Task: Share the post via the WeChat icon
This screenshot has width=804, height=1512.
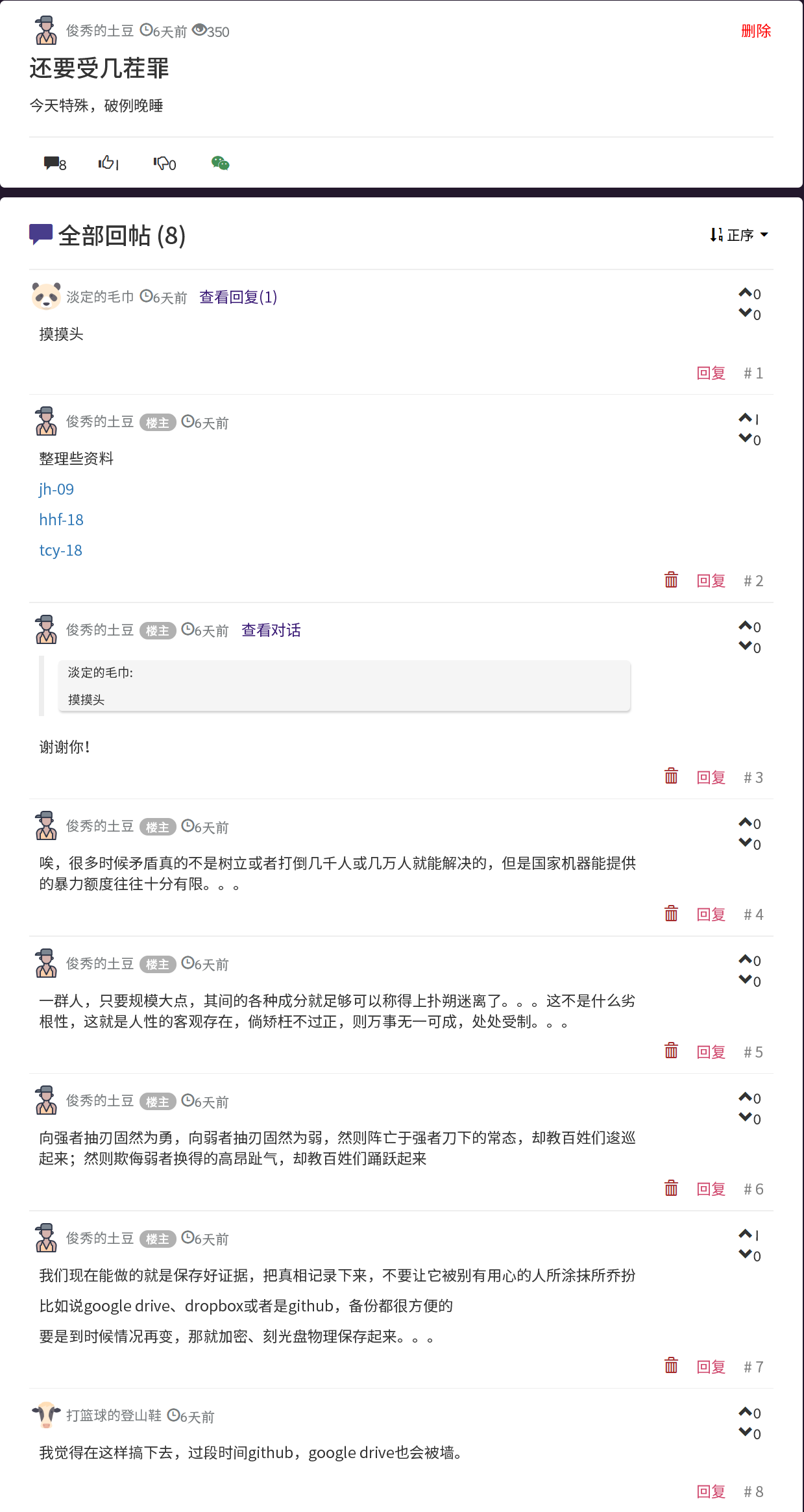Action: [x=220, y=163]
